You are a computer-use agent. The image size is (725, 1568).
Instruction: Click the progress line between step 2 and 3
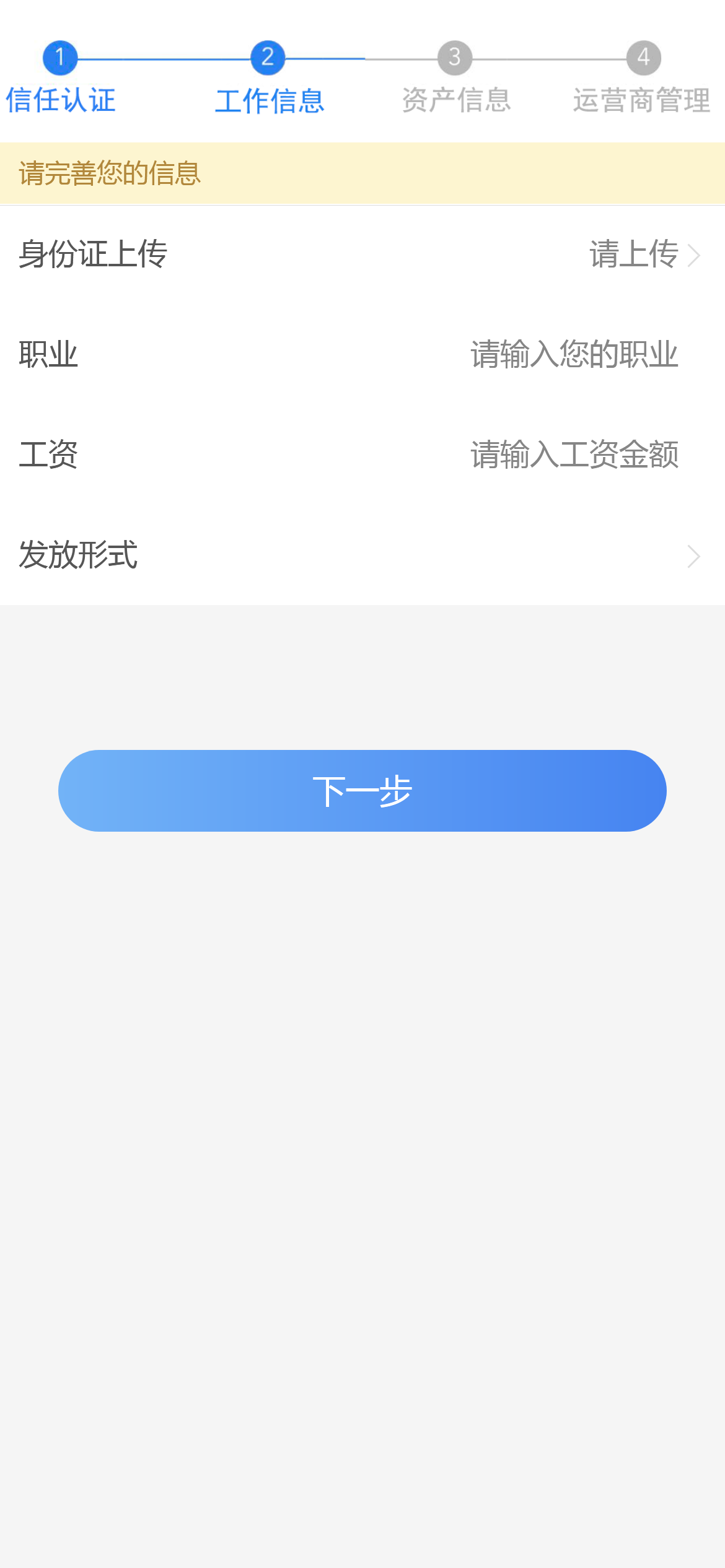coord(362,58)
